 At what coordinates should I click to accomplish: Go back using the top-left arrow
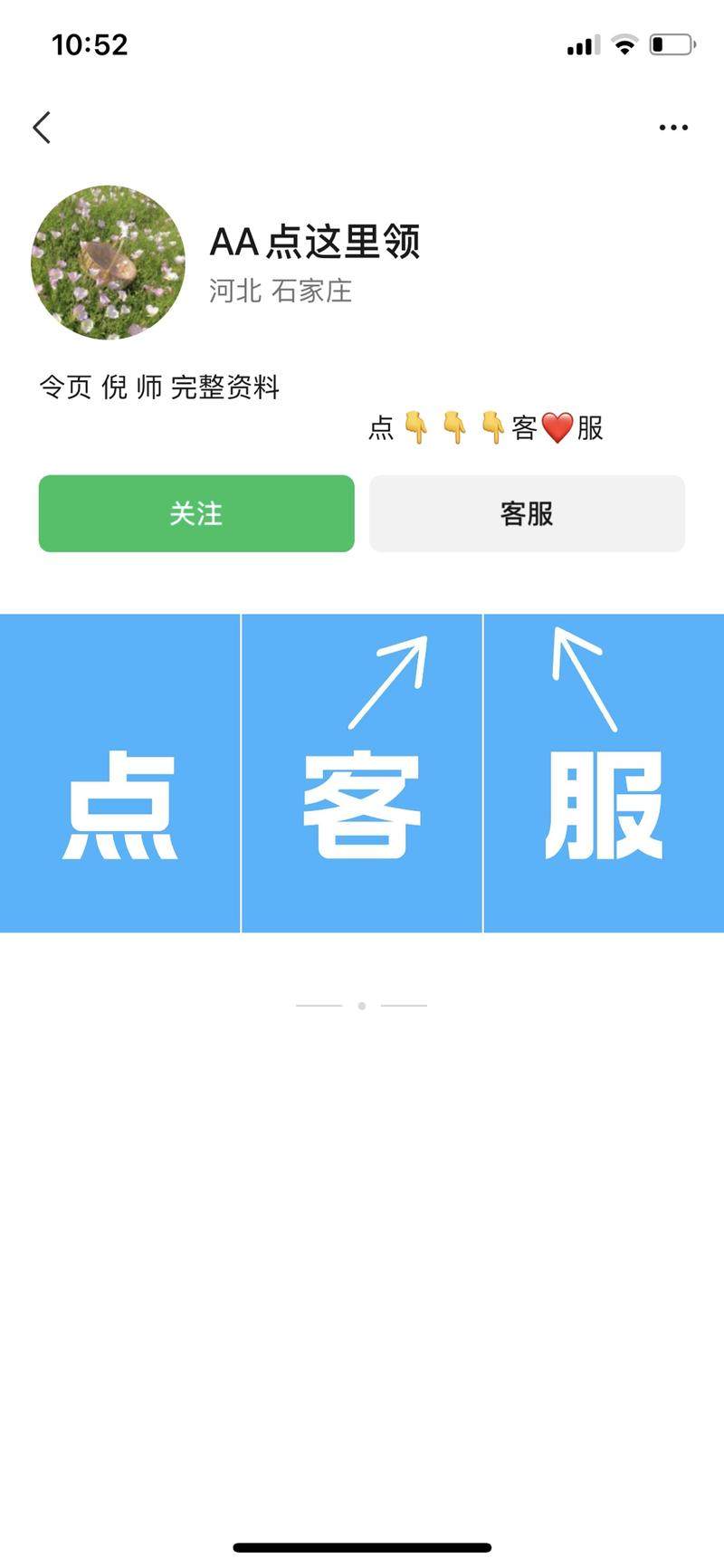42,128
